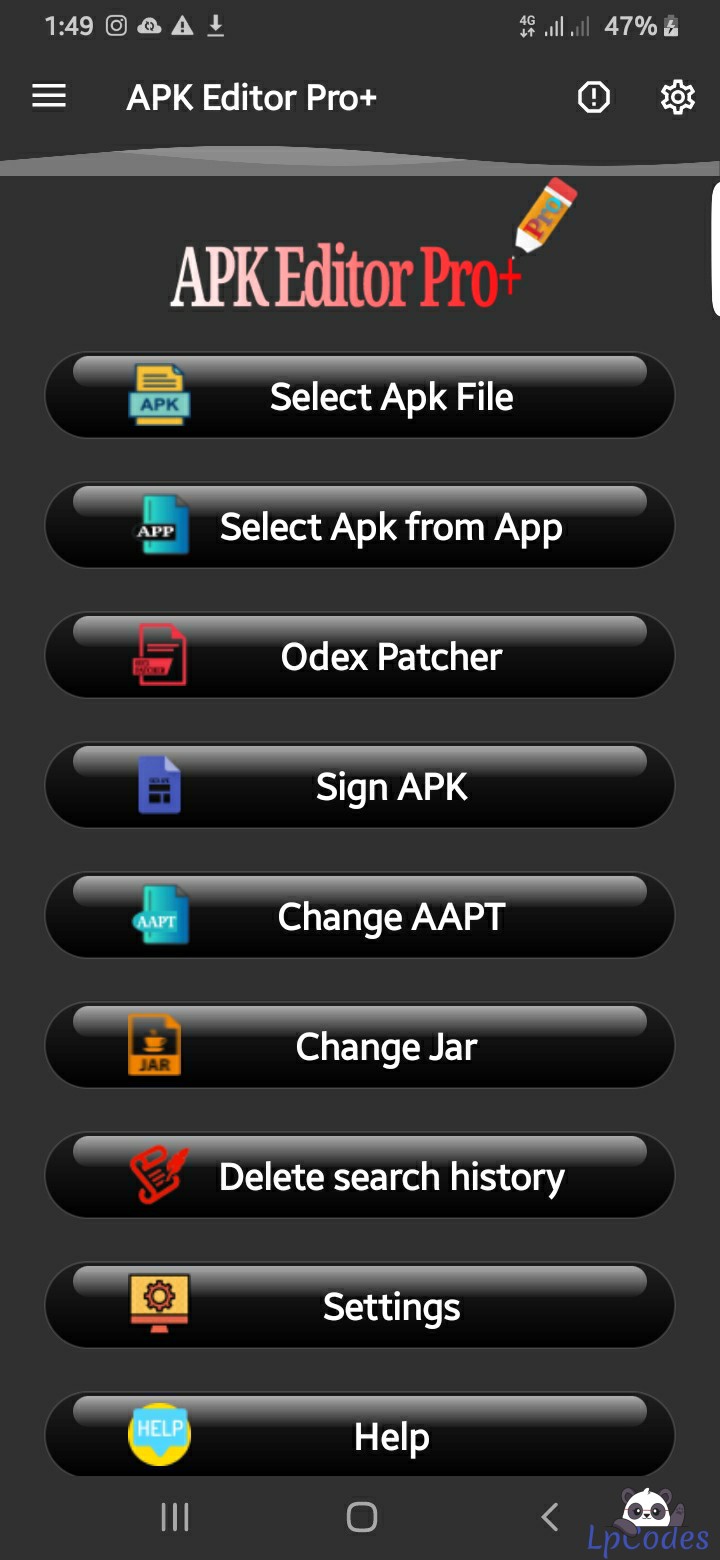Open the Help button
The image size is (720, 1560).
click(360, 1436)
